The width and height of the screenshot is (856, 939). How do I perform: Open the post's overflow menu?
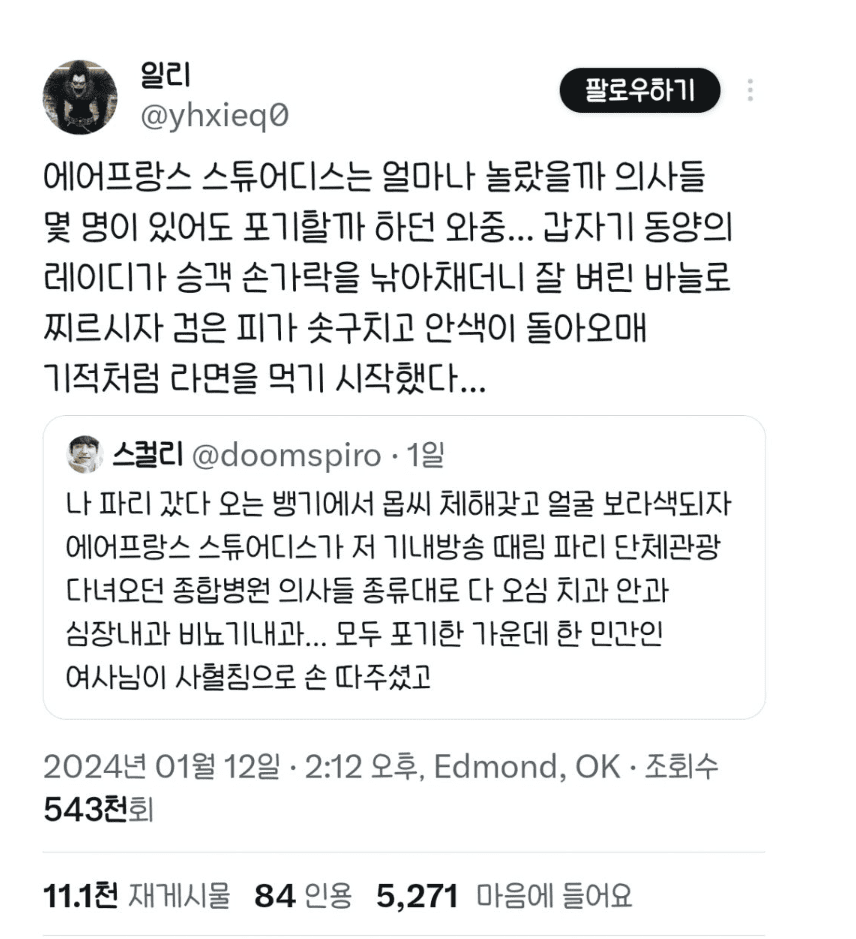[750, 92]
